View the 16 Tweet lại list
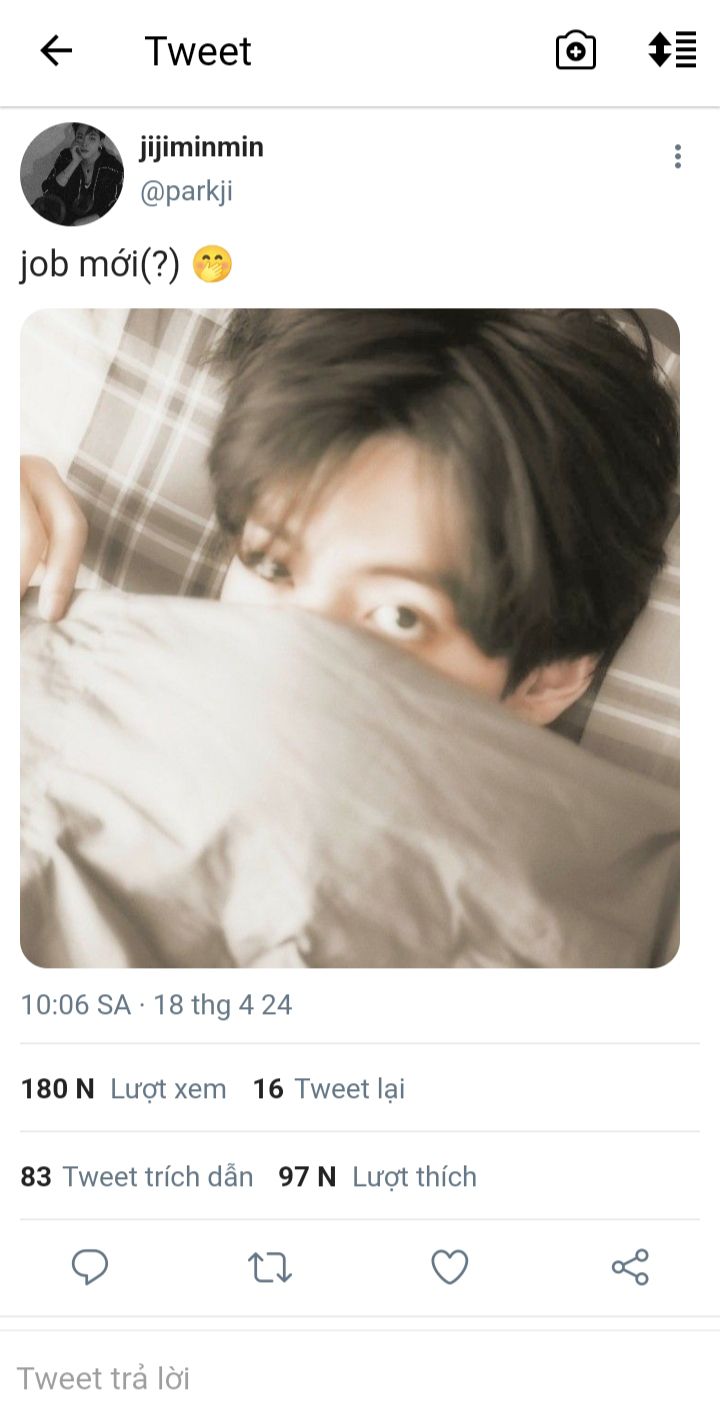Viewport: 720px width, 1424px height. tap(329, 1089)
